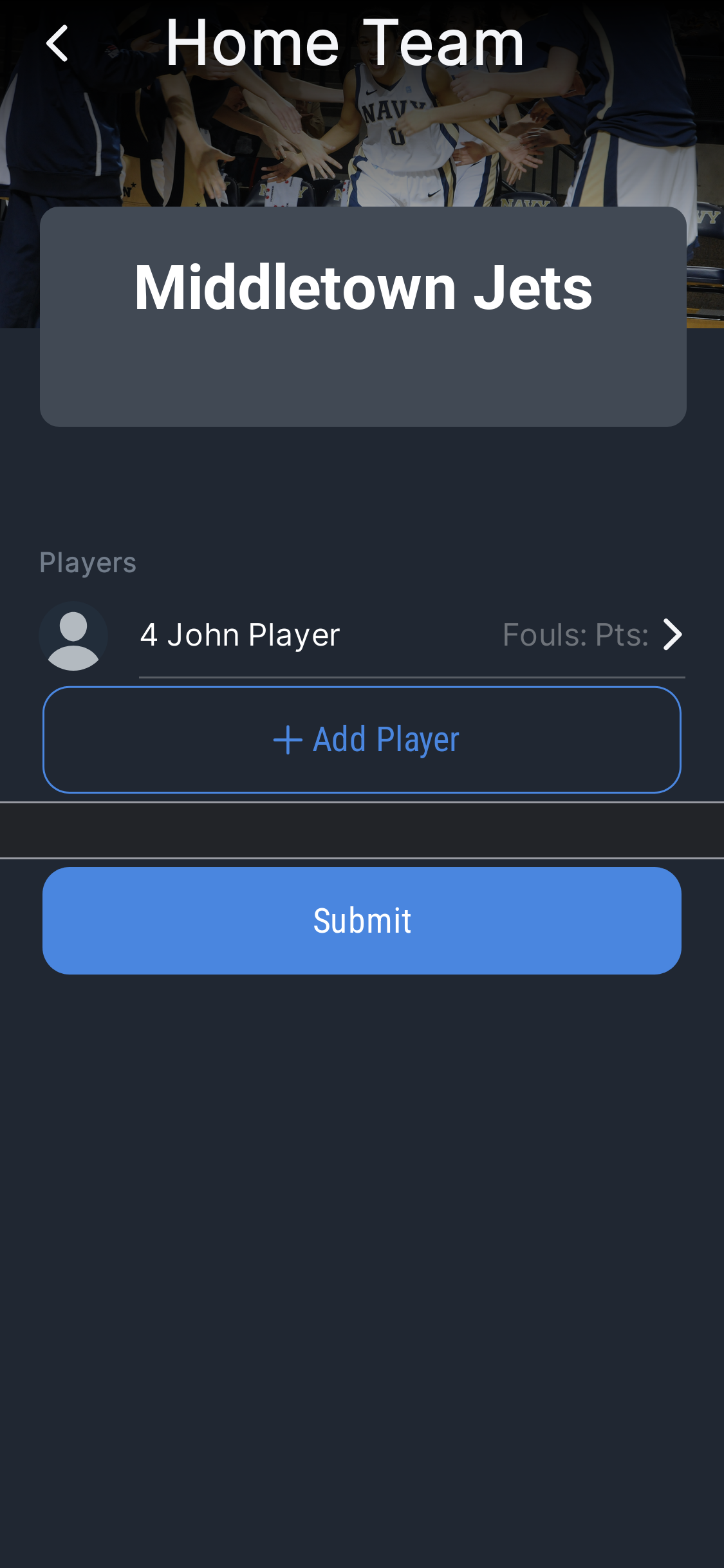The width and height of the screenshot is (724, 1568).
Task: Click the left chevron in the header
Action: tap(57, 42)
